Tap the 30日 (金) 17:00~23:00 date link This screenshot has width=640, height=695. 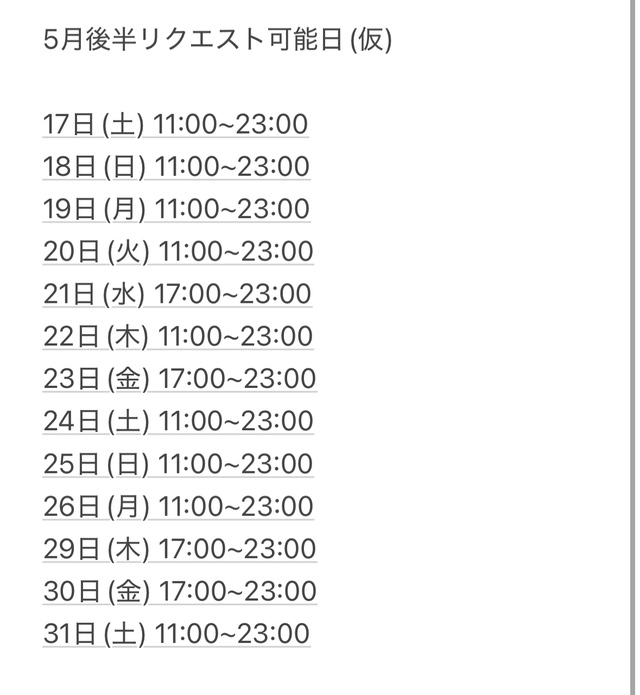[x=179, y=591]
